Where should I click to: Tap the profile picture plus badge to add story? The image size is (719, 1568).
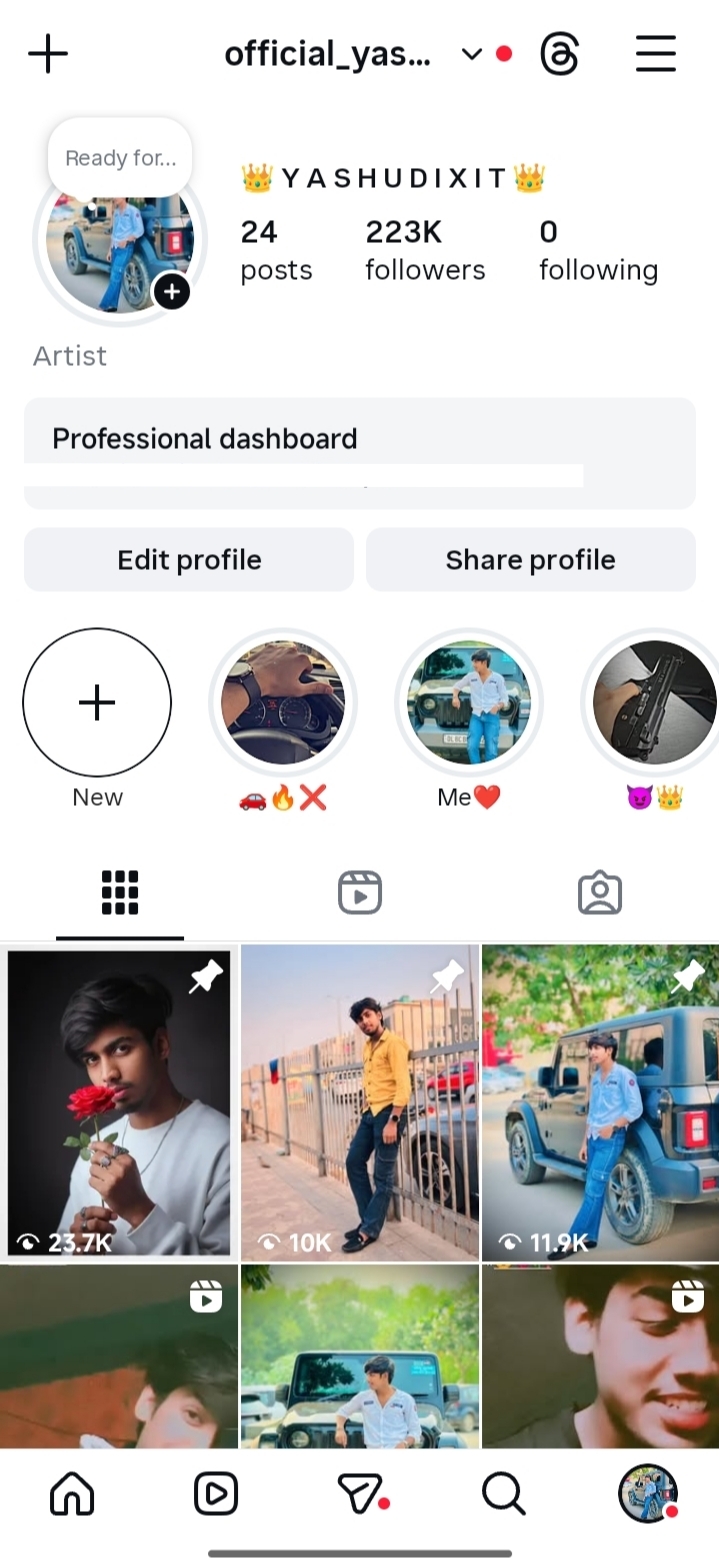[x=172, y=291]
